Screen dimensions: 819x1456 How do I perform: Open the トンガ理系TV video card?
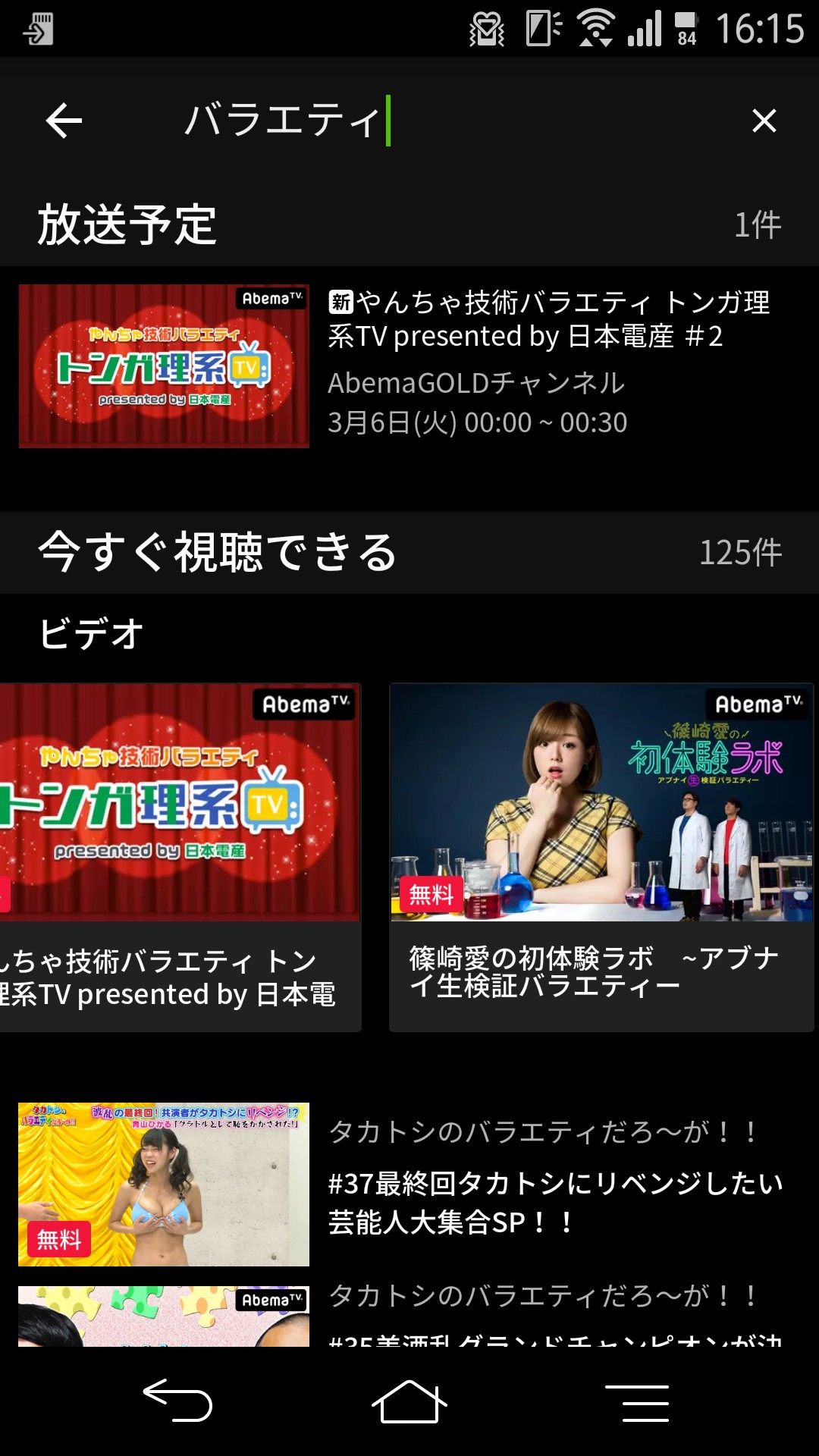179,857
